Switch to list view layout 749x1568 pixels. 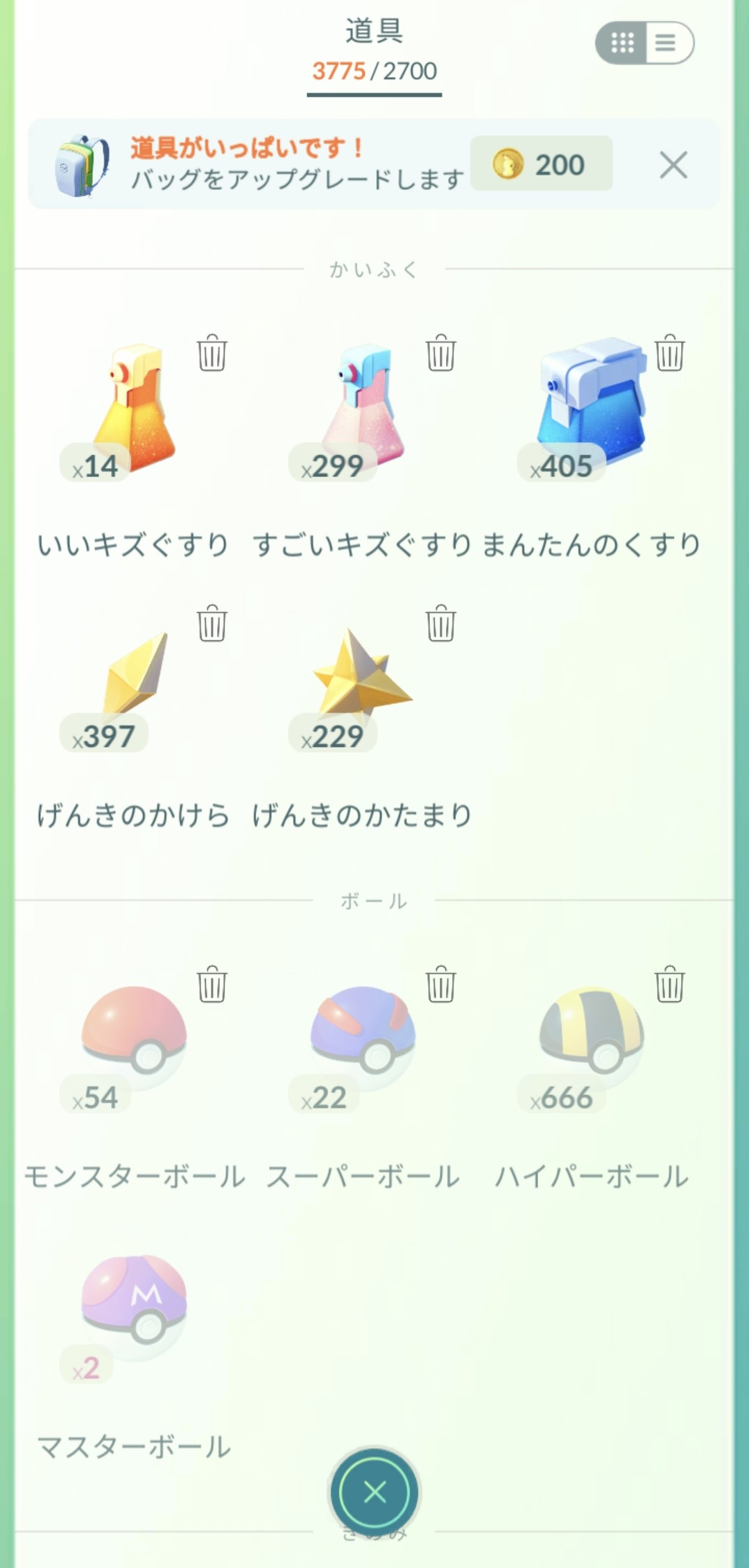(666, 43)
